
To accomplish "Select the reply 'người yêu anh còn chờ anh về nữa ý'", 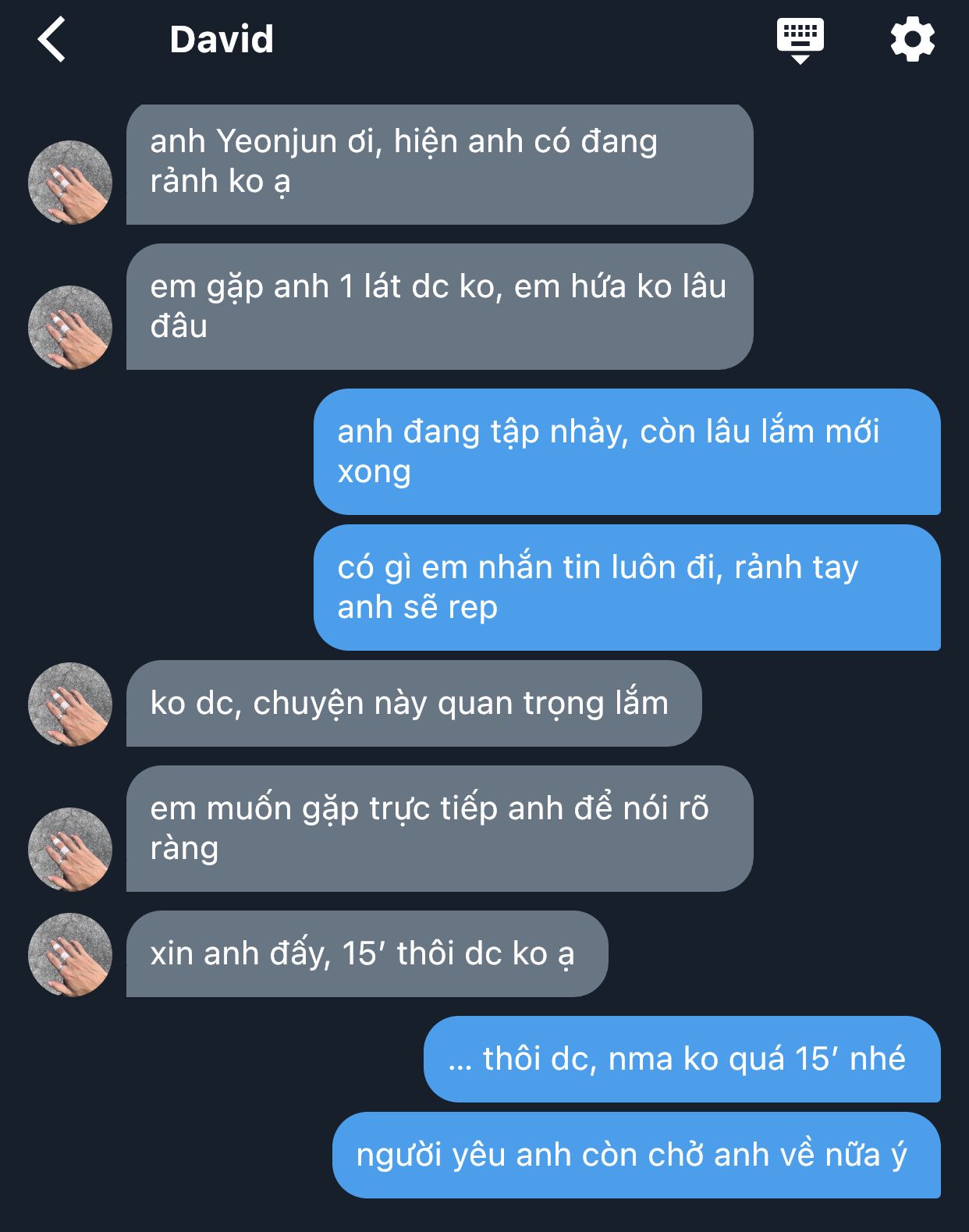I will coord(636,1155).
